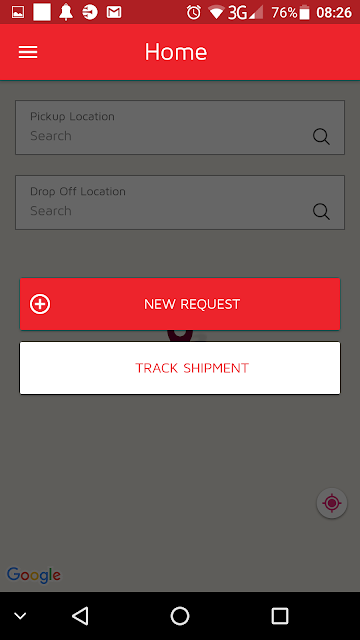Tap the magnifier icon in Pickup Location

pyautogui.click(x=321, y=137)
